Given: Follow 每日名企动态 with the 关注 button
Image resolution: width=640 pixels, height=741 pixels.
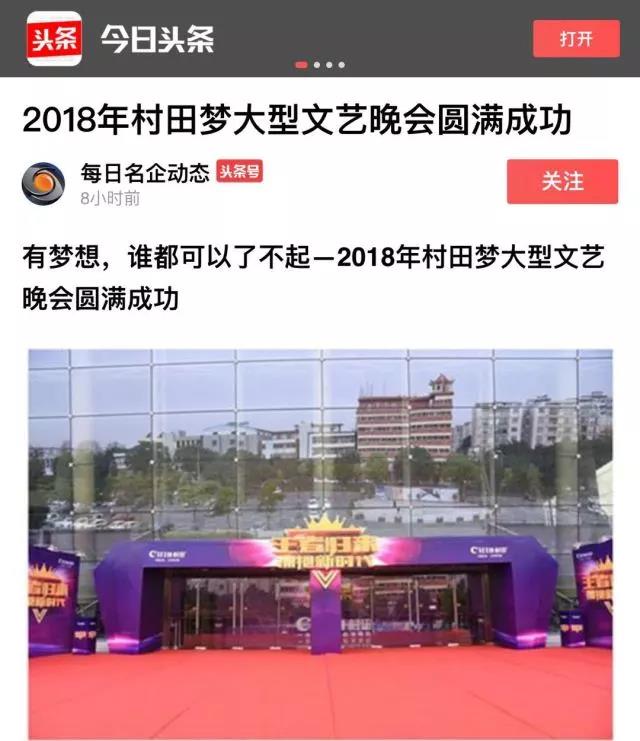Looking at the screenshot, I should pyautogui.click(x=562, y=181).
